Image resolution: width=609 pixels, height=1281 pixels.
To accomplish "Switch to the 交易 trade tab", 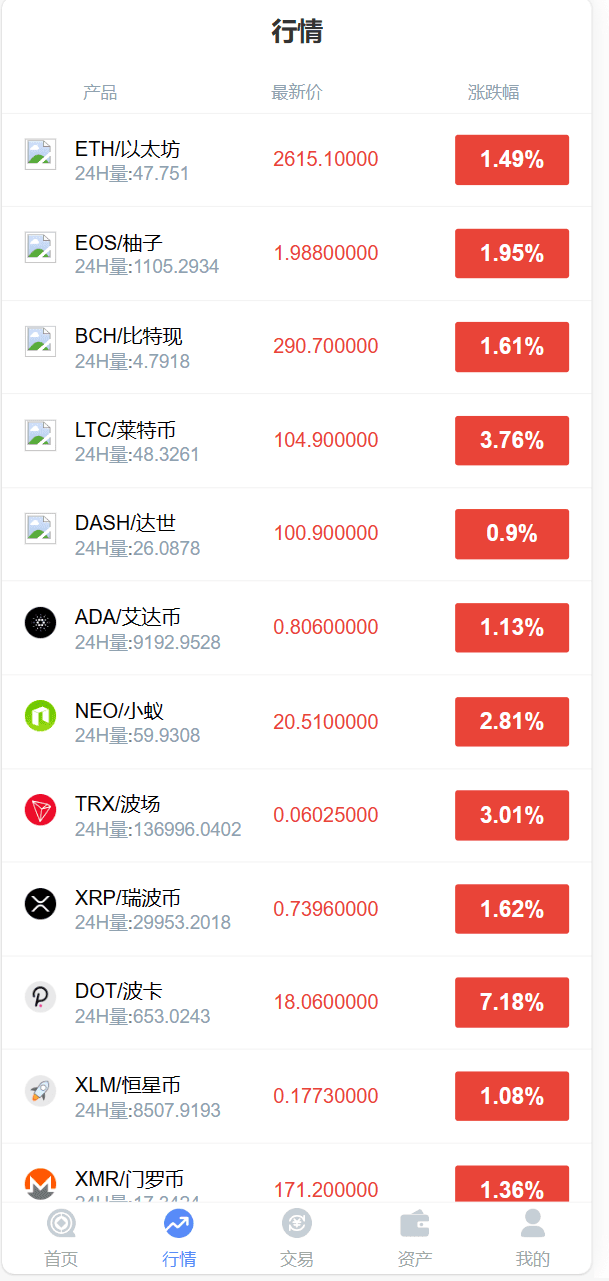I will 297,1238.
